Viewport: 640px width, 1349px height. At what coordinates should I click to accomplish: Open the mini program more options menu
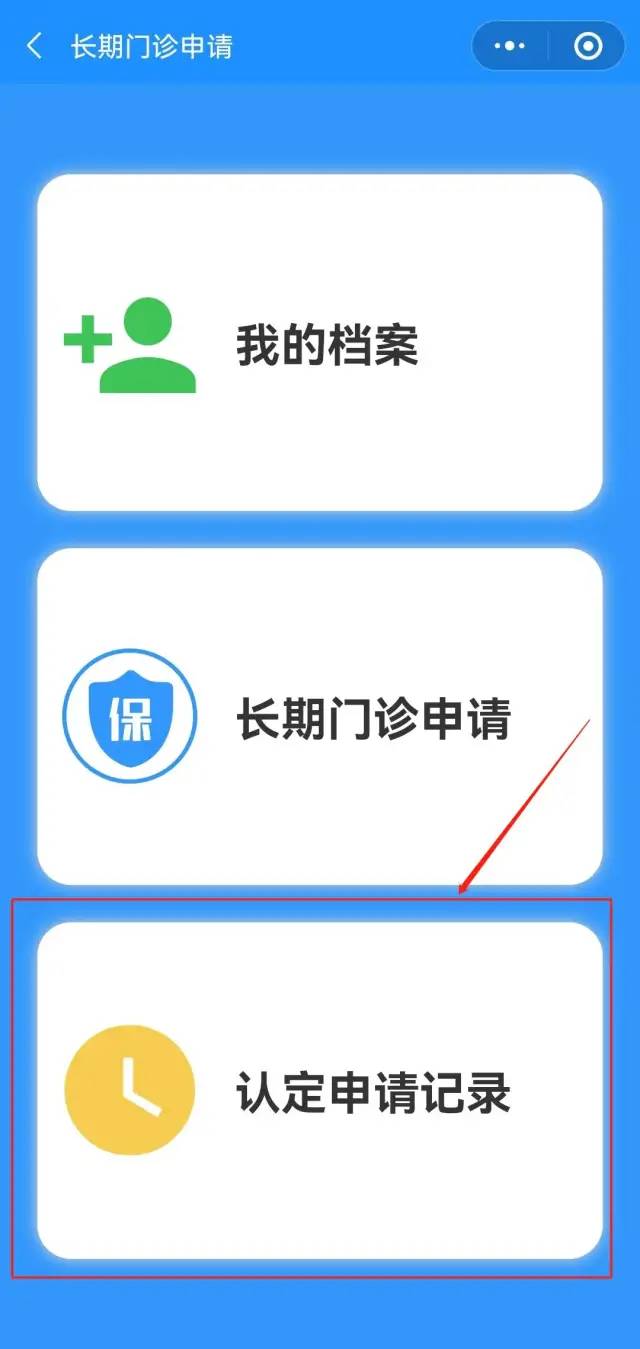tap(510, 46)
